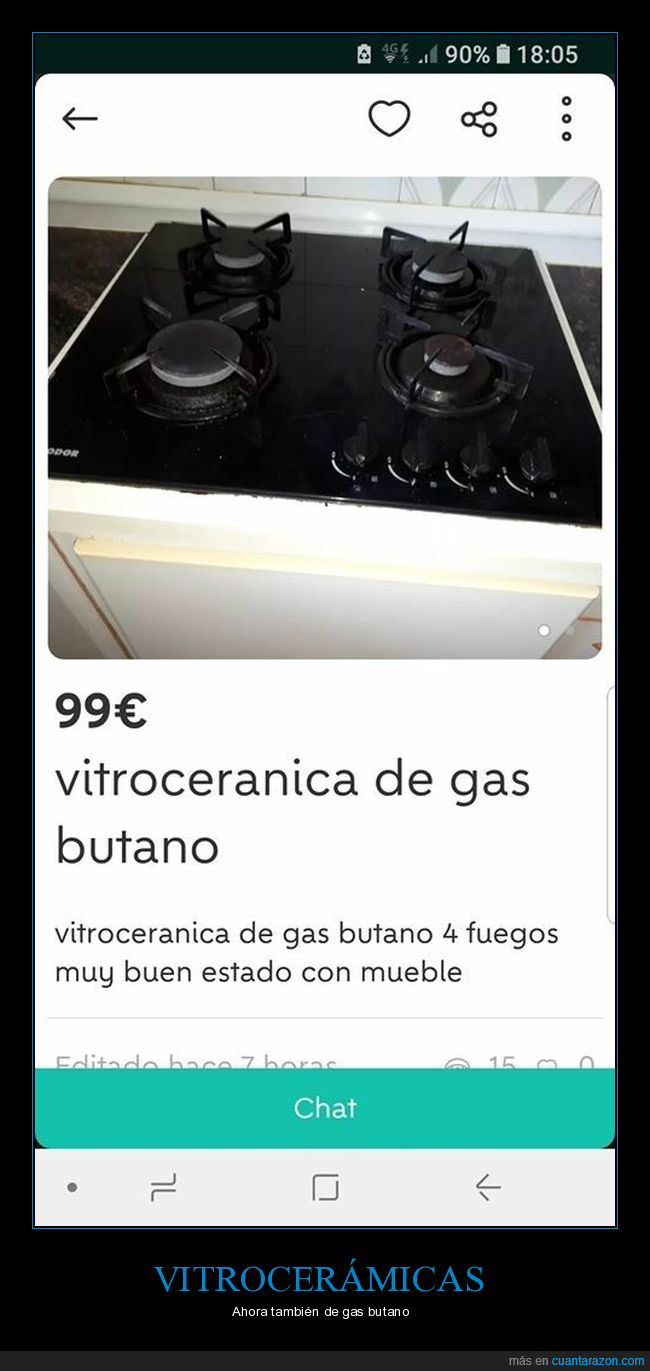Tap the system back button
This screenshot has height=1371, width=650.
pyautogui.click(x=487, y=1187)
